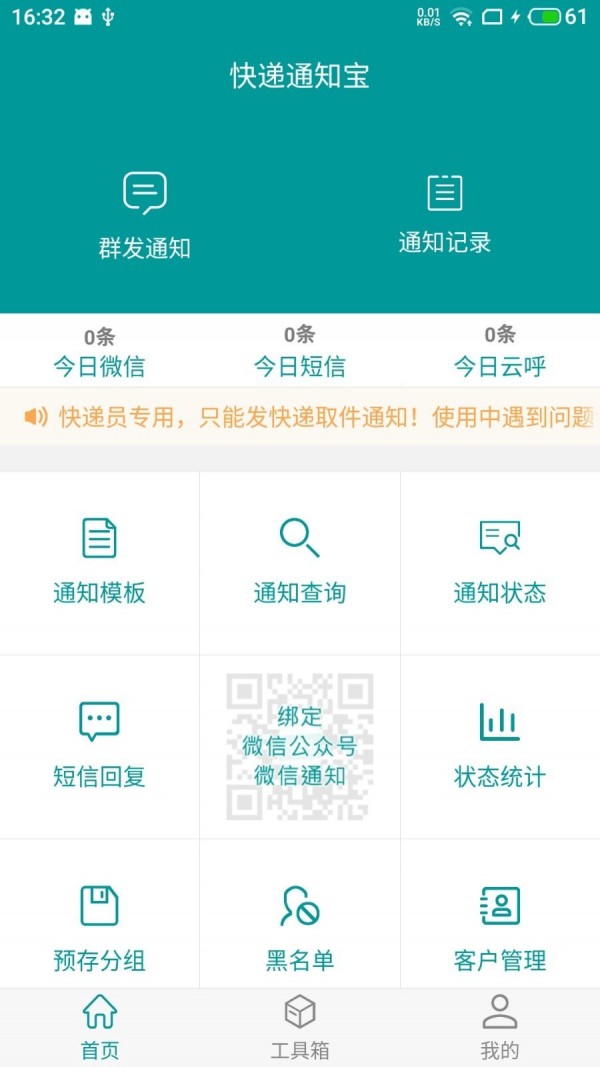This screenshot has height=1067, width=600.
Task: Tap 绑定微信公众号 WeChat notification tile
Action: click(x=299, y=746)
